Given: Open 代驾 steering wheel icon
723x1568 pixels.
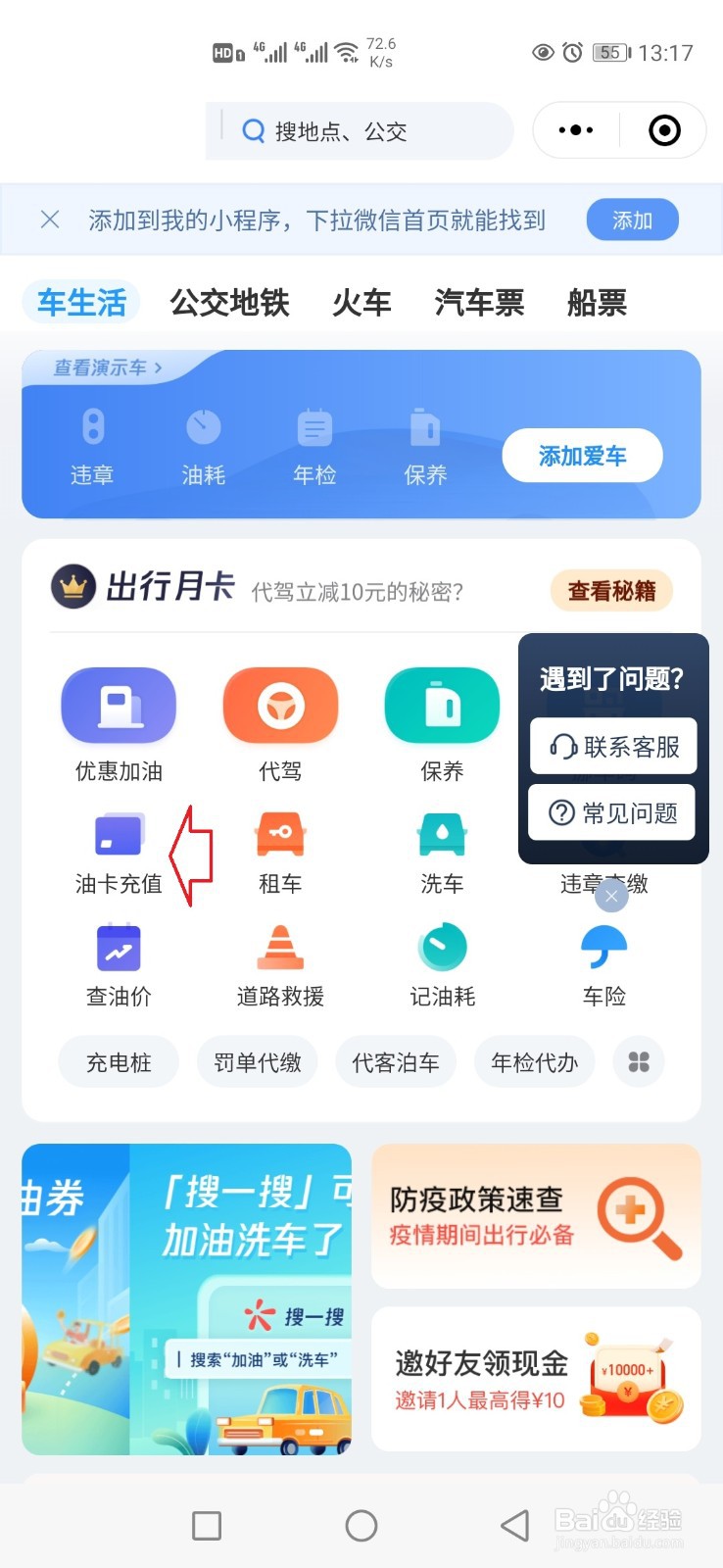Looking at the screenshot, I should coord(280,704).
